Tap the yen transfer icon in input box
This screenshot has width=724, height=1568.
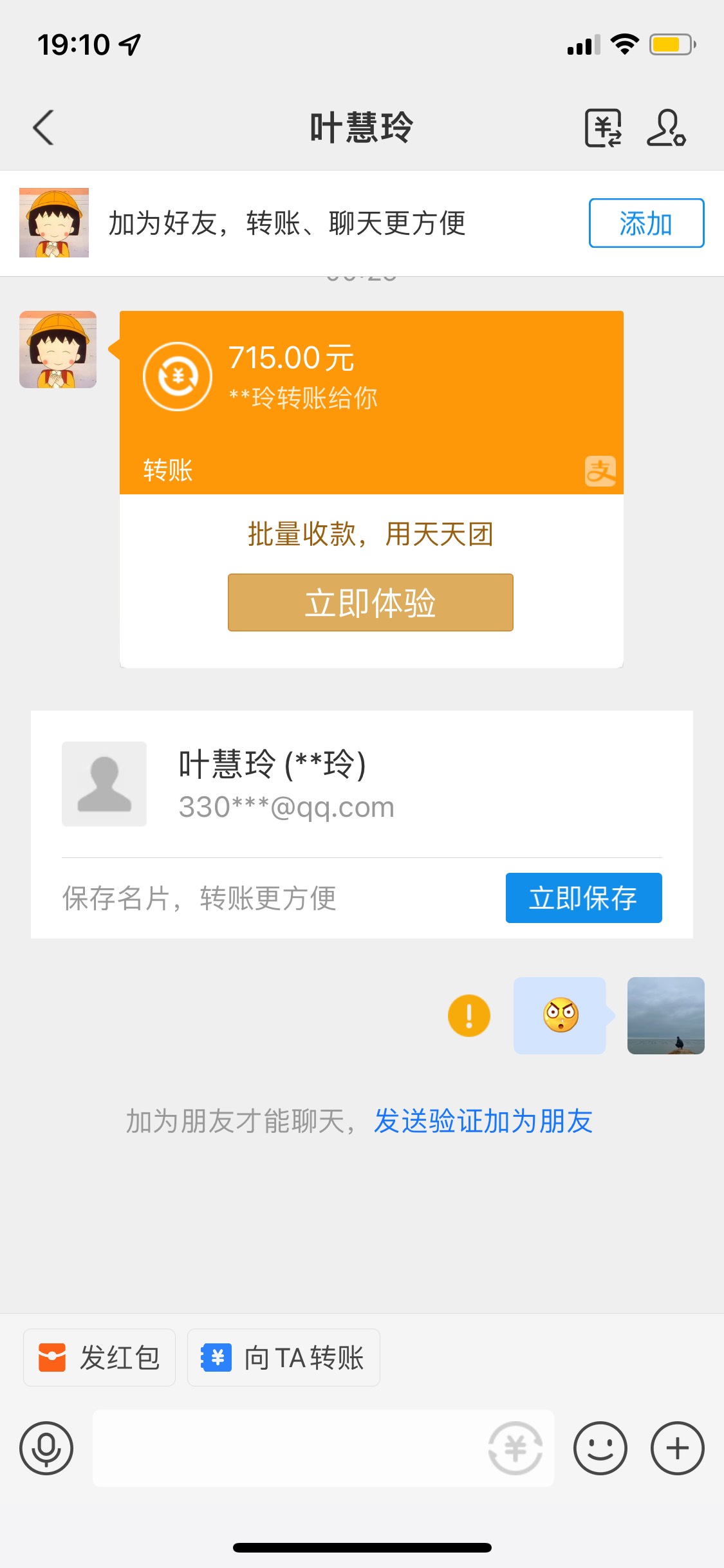(x=515, y=1448)
